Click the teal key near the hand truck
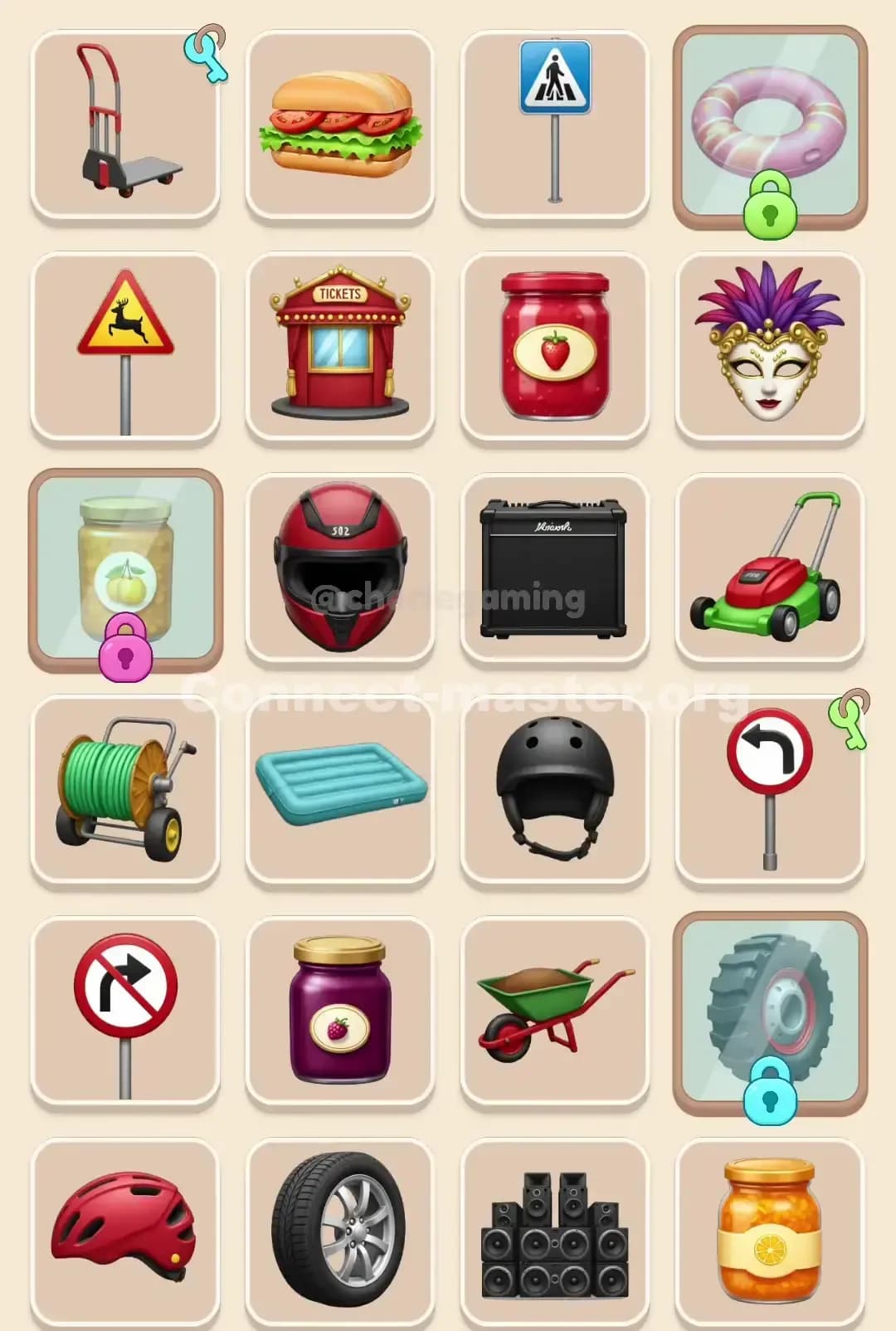 (205, 60)
